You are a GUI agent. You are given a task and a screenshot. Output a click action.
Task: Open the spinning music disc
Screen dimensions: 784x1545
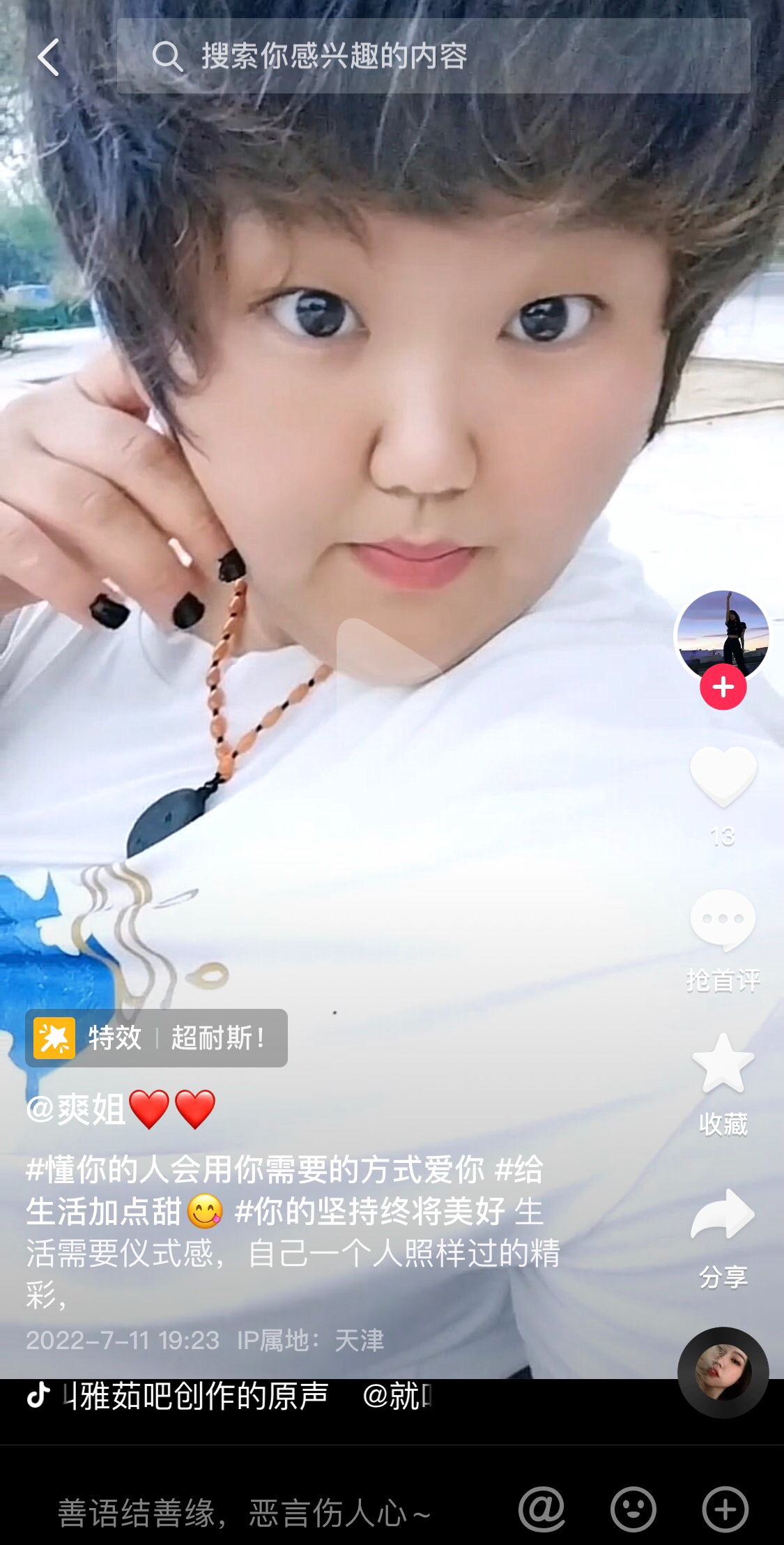[723, 1372]
